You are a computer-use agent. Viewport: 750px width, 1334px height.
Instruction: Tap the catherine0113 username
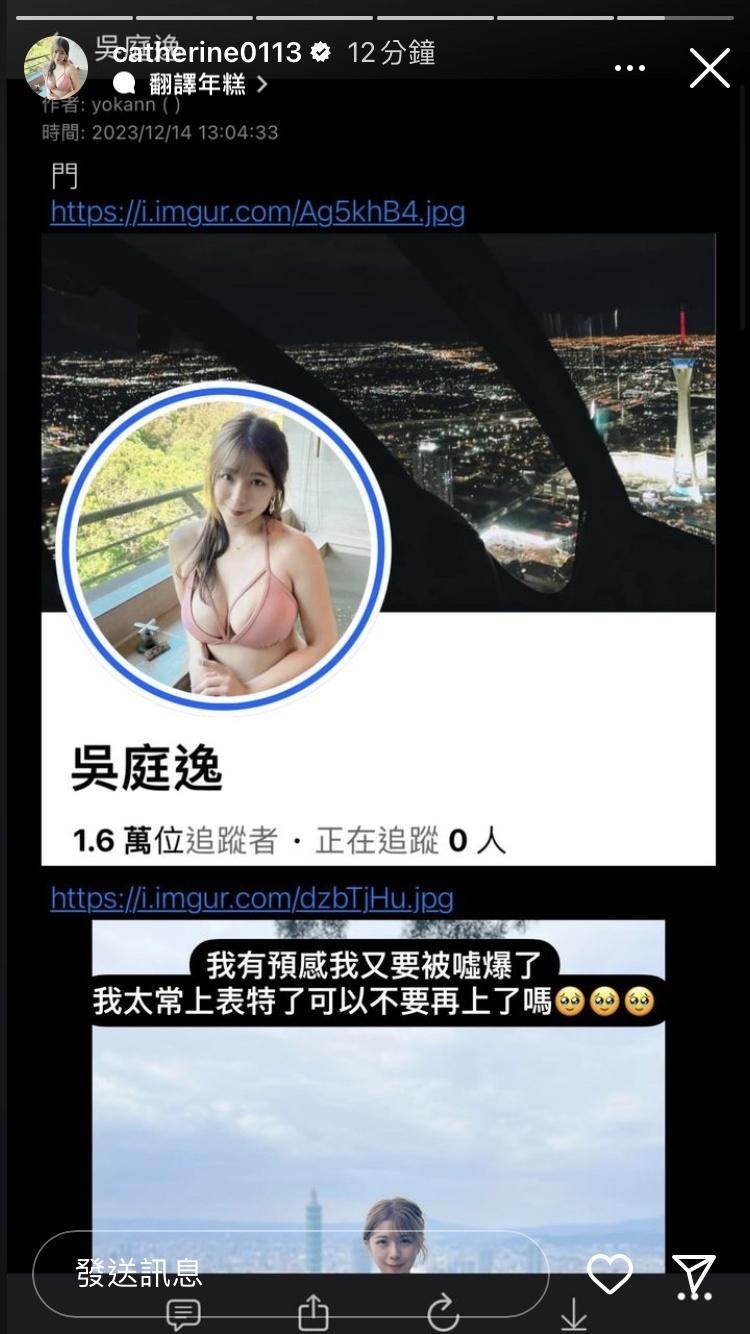tap(207, 52)
